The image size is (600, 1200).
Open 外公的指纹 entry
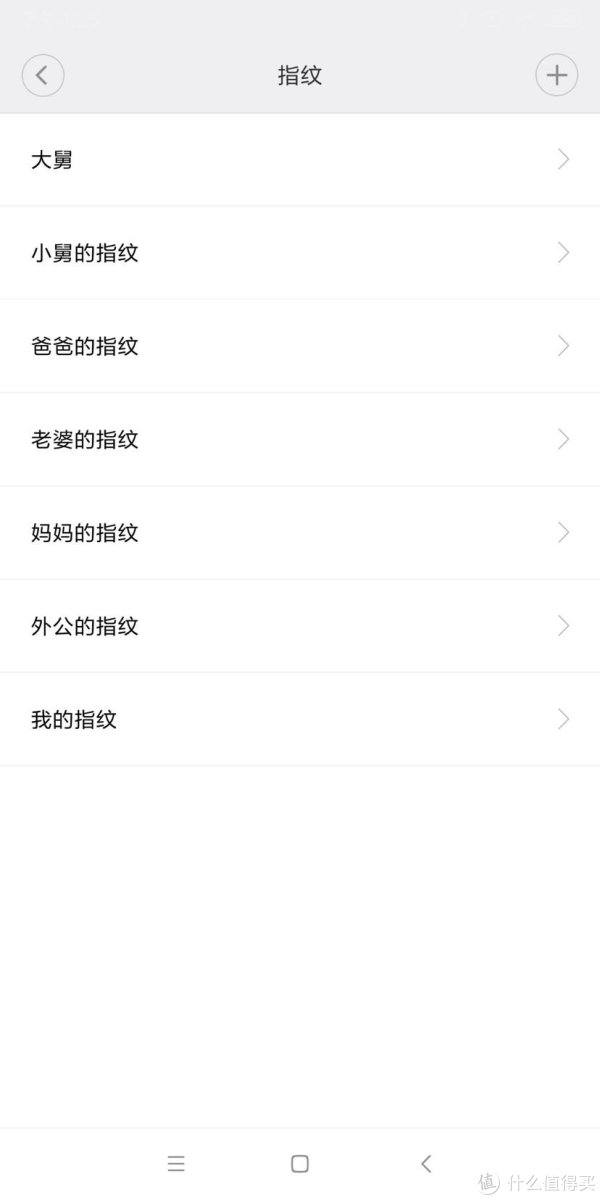(x=300, y=626)
